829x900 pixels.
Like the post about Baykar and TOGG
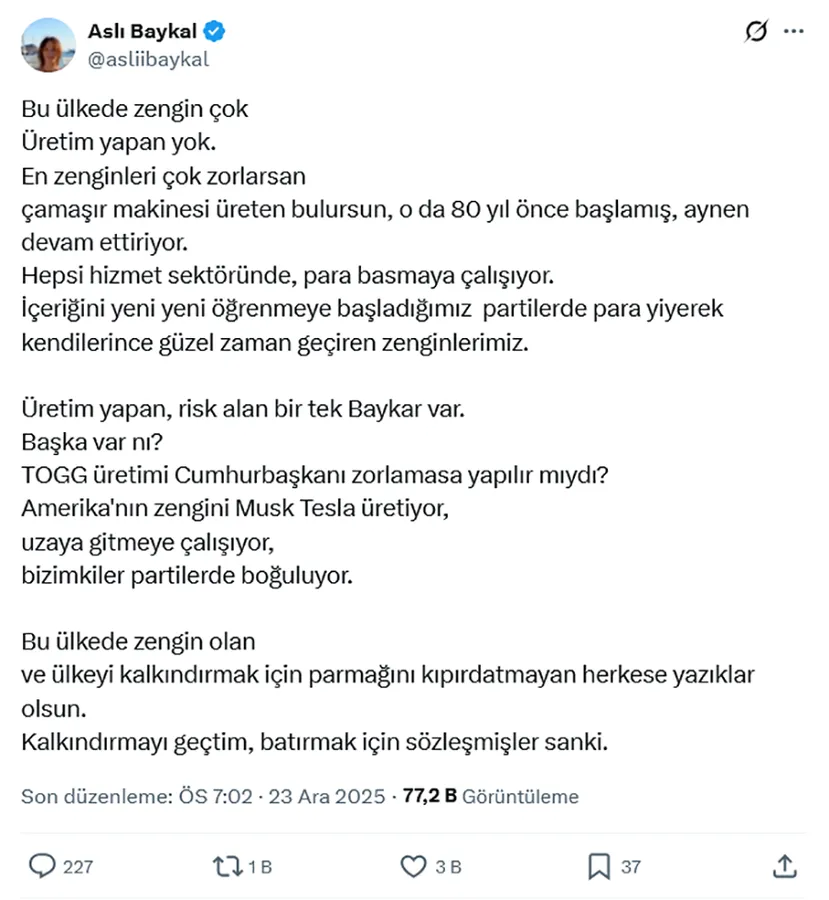pyautogui.click(x=412, y=866)
